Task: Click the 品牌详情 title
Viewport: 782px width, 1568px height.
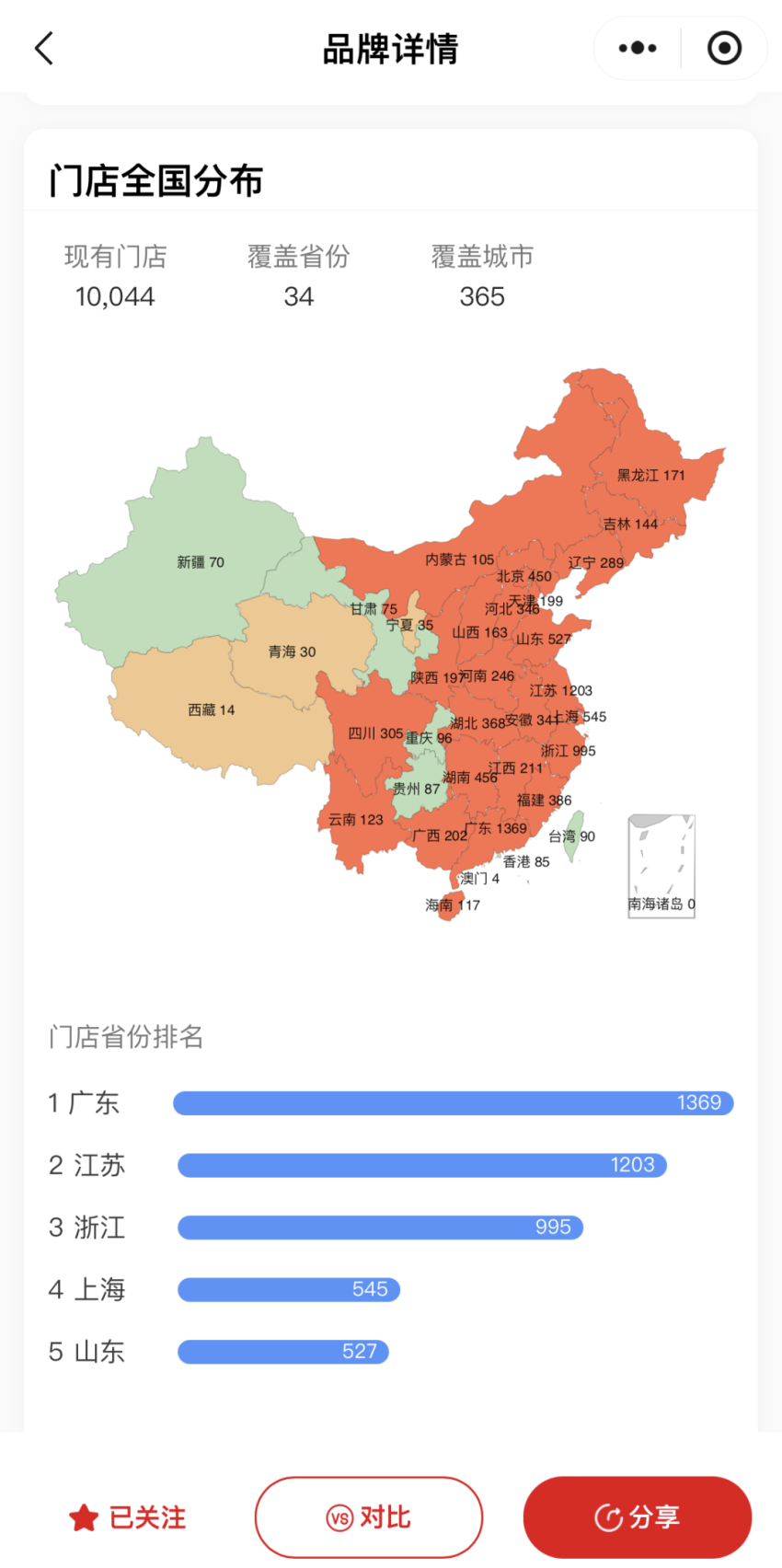Action: click(390, 47)
